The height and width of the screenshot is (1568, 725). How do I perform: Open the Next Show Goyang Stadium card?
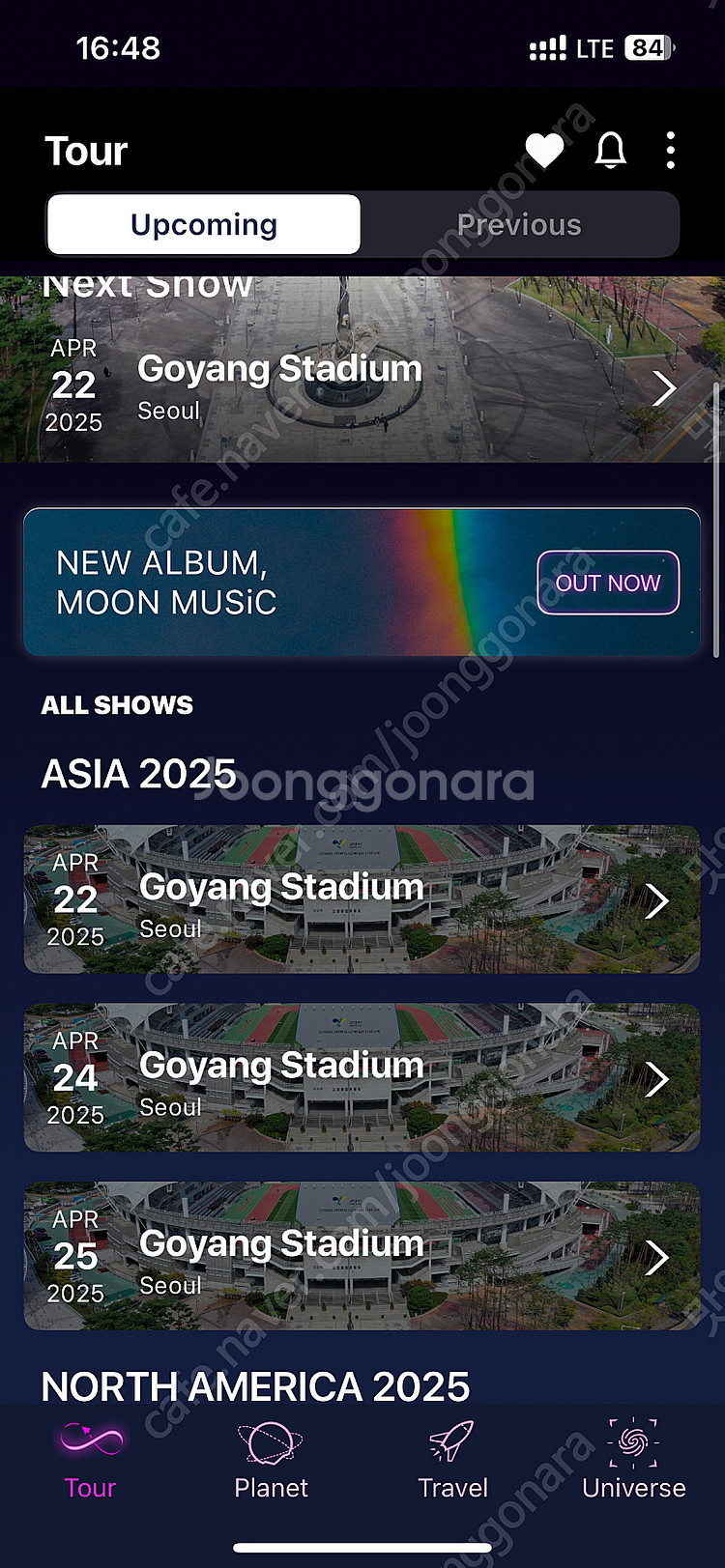point(362,386)
